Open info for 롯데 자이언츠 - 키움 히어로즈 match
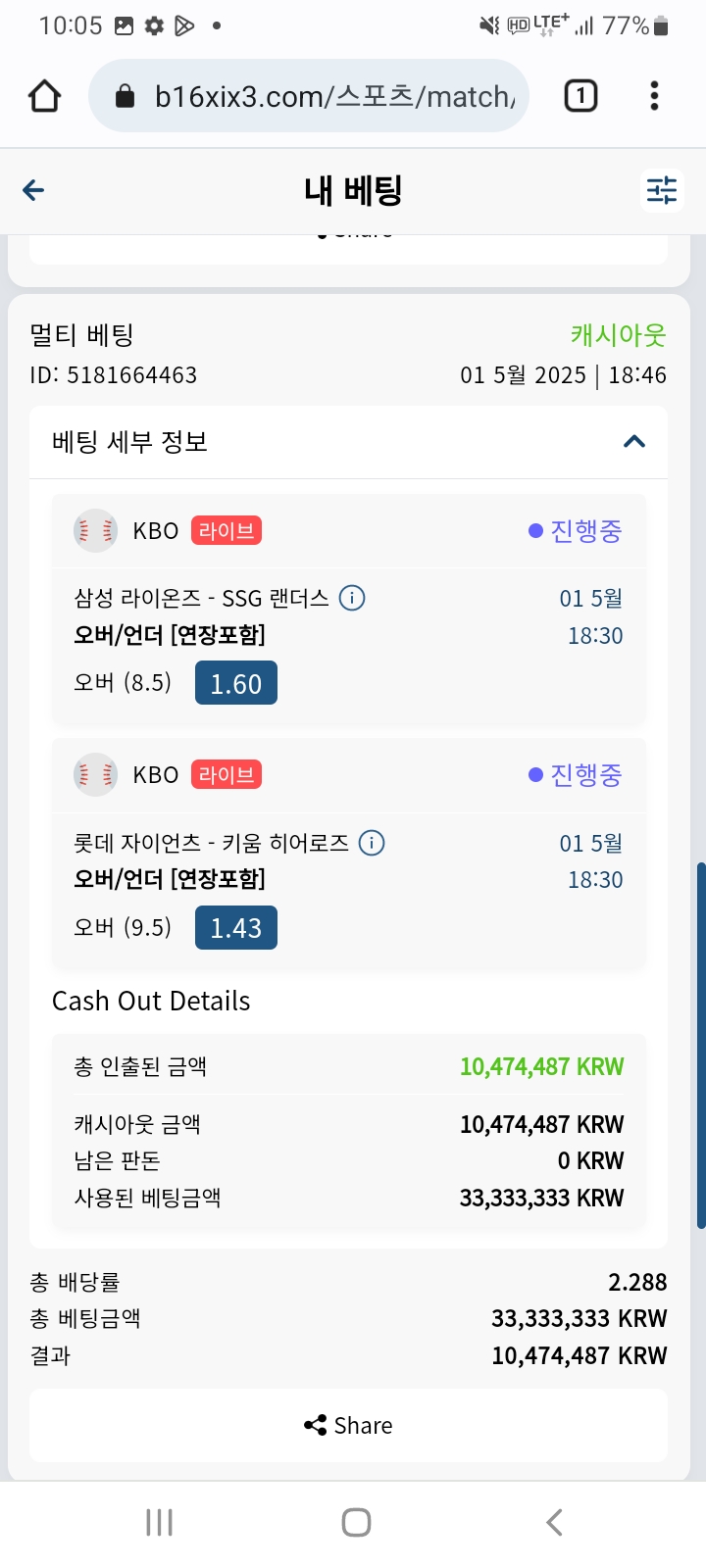This screenshot has width=706, height=1568. click(372, 843)
